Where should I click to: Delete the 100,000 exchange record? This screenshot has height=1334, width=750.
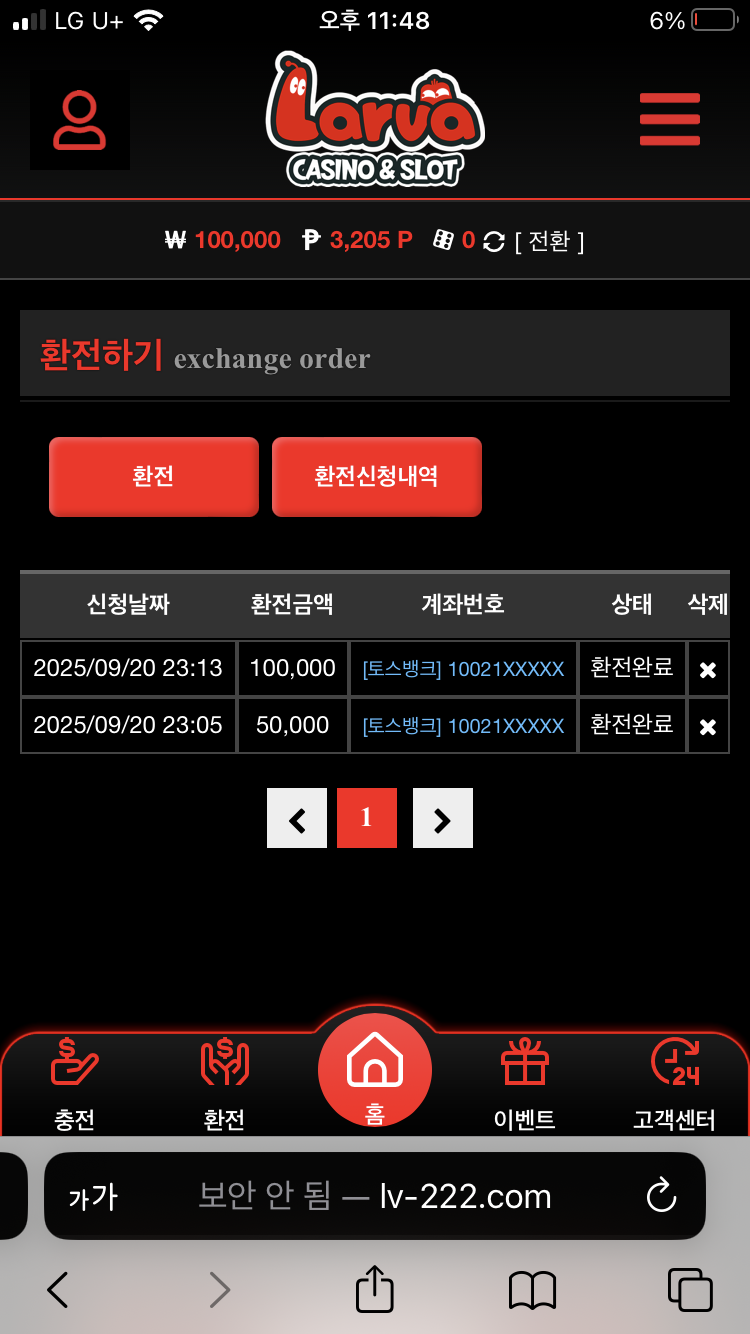coord(708,670)
